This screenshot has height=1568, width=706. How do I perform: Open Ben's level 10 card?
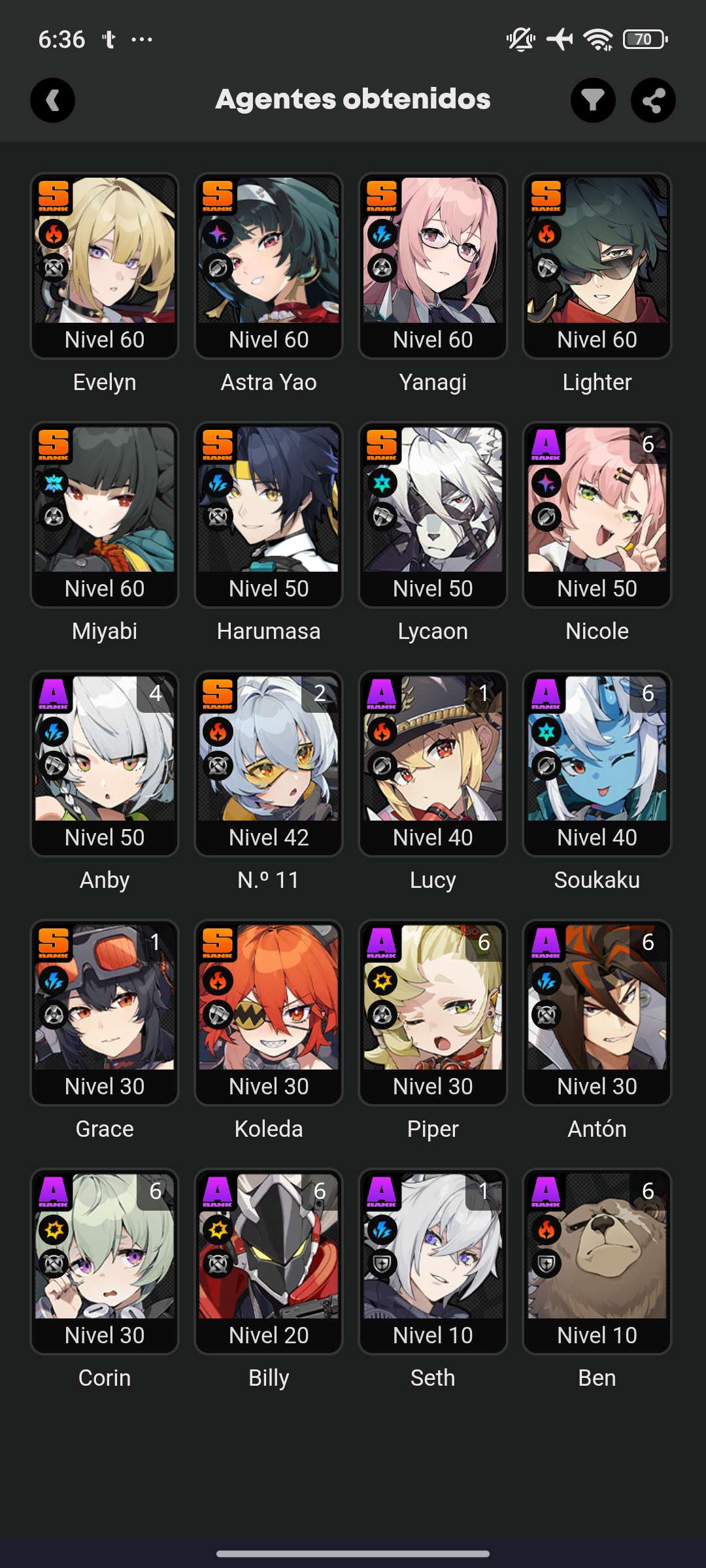[x=597, y=1261]
